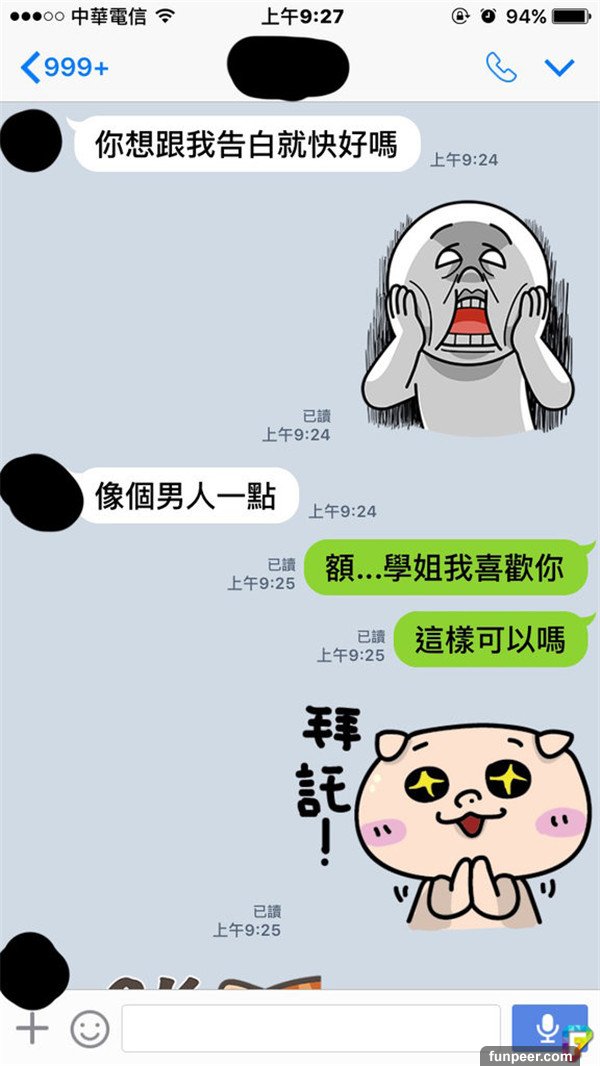Open the plus attachment menu
Screen dimensions: 600x1066
pos(32,1027)
